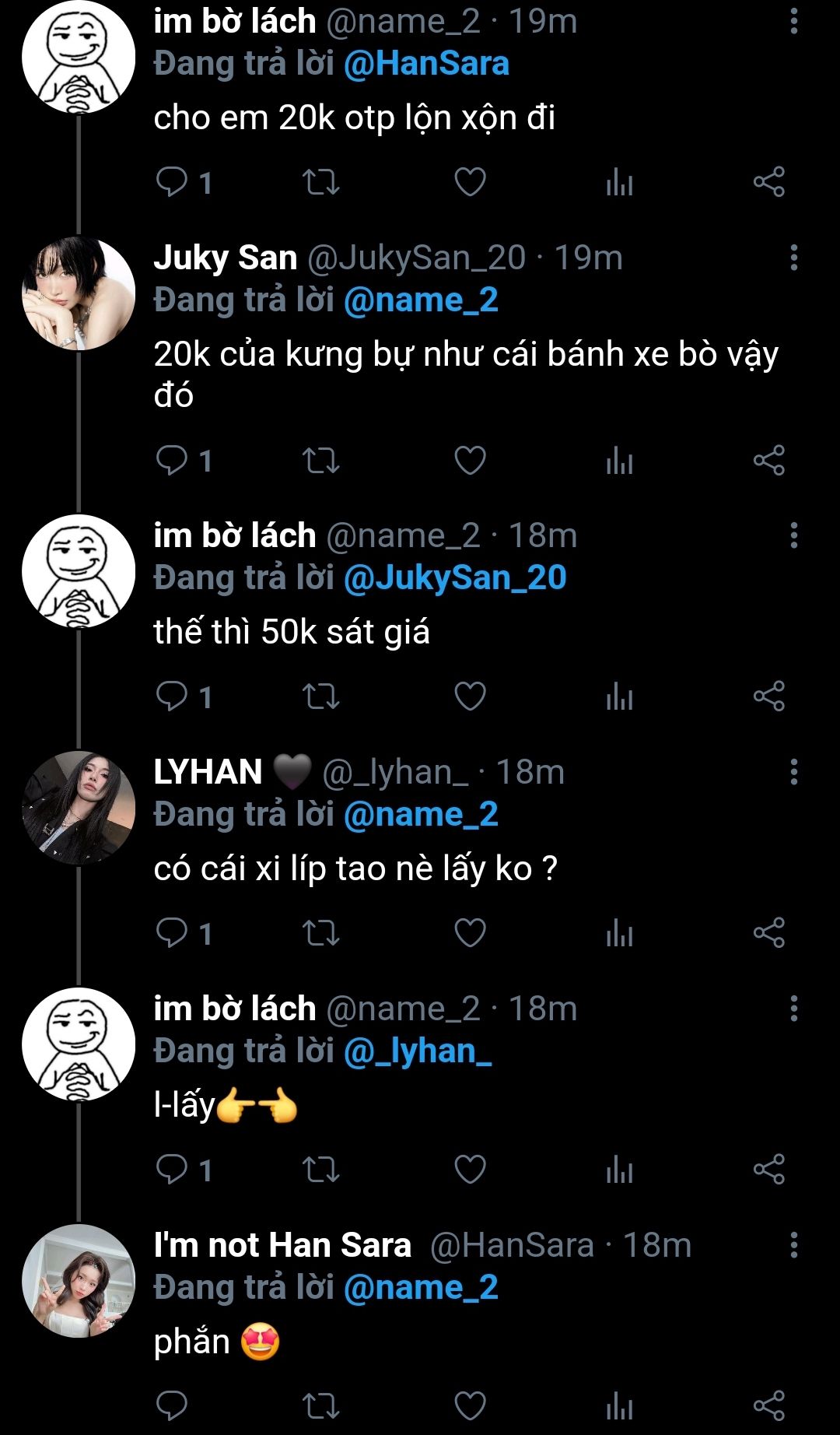Open the @JukySan_20 mention link
The image size is (840, 1435).
click(454, 577)
